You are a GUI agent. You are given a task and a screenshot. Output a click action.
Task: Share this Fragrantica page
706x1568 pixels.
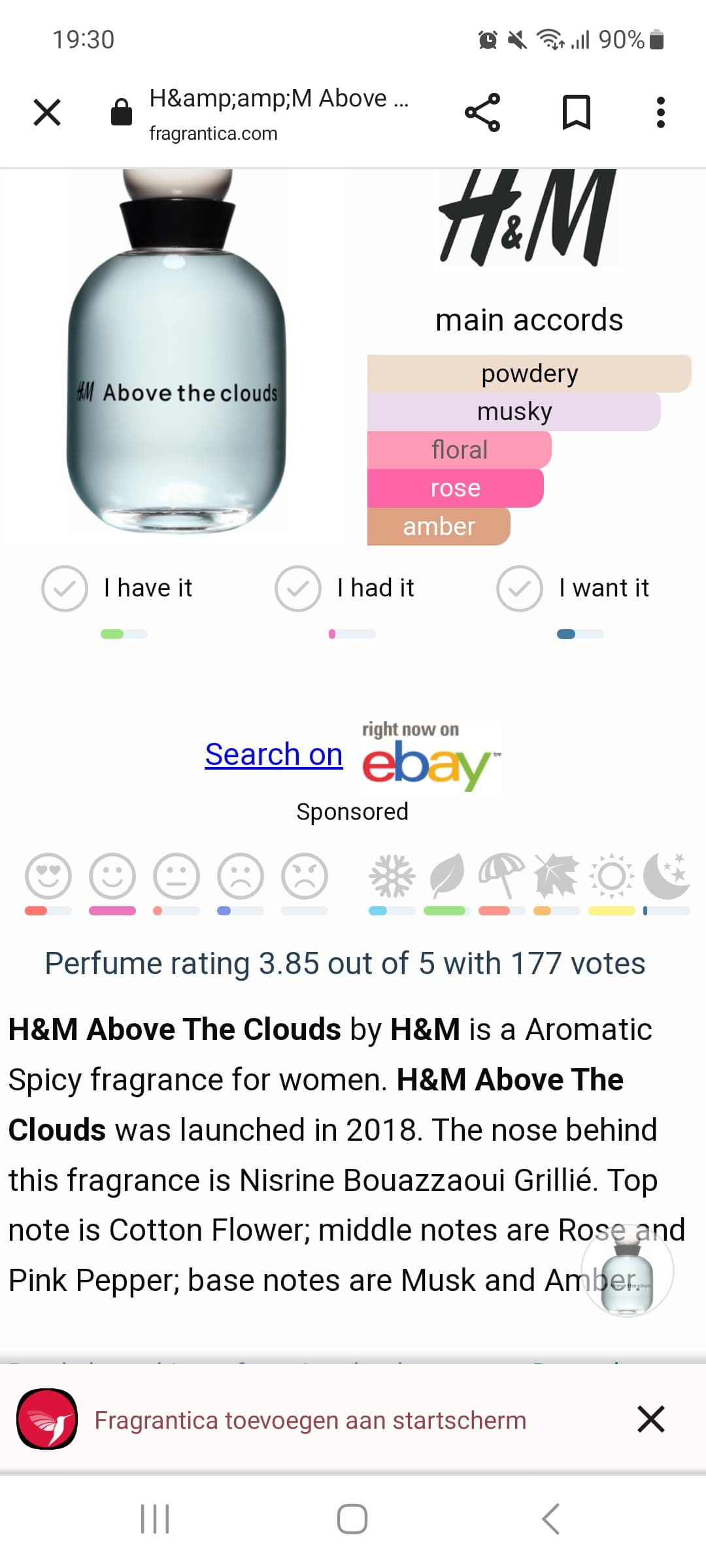pos(482,112)
